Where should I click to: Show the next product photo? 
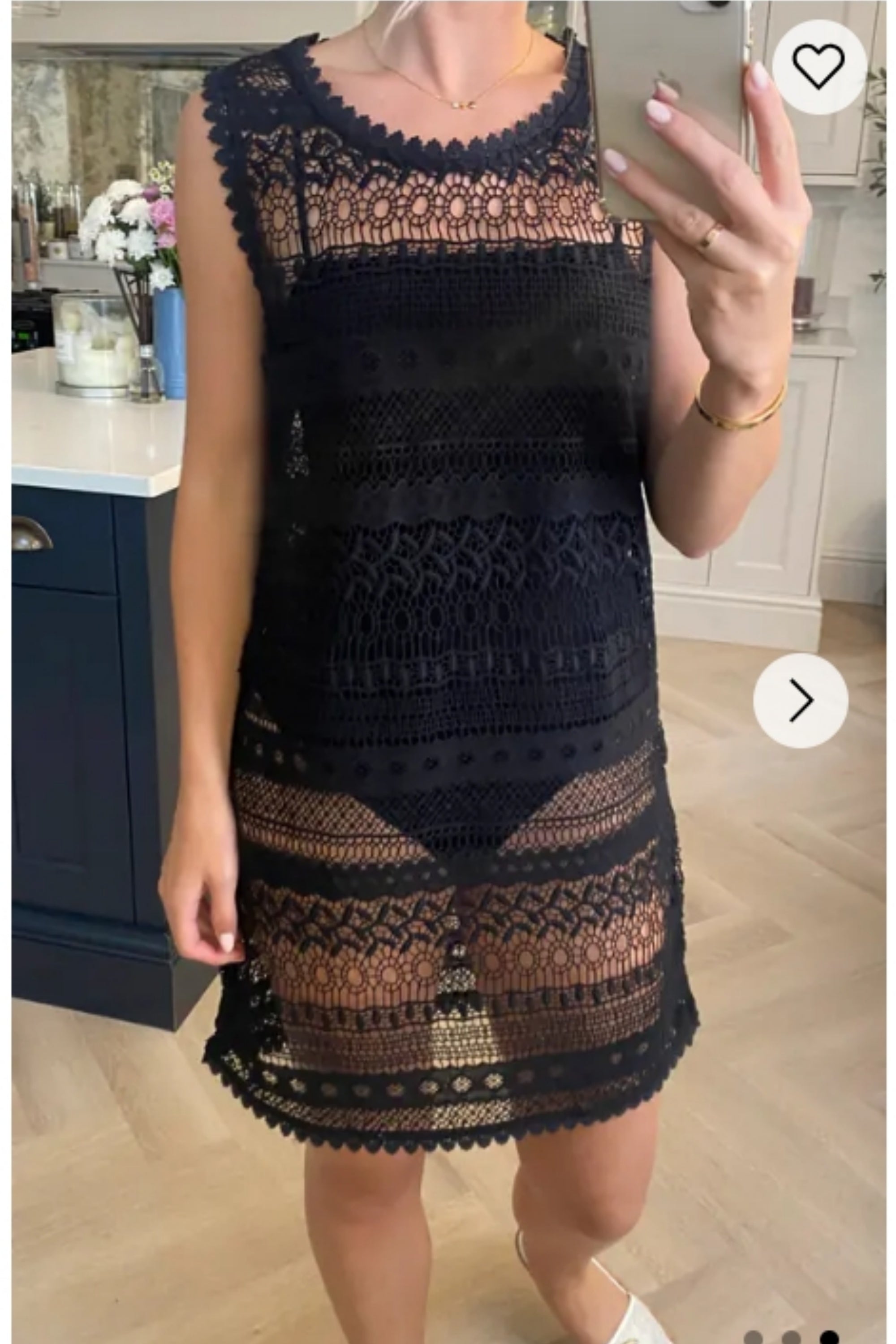pos(800,701)
